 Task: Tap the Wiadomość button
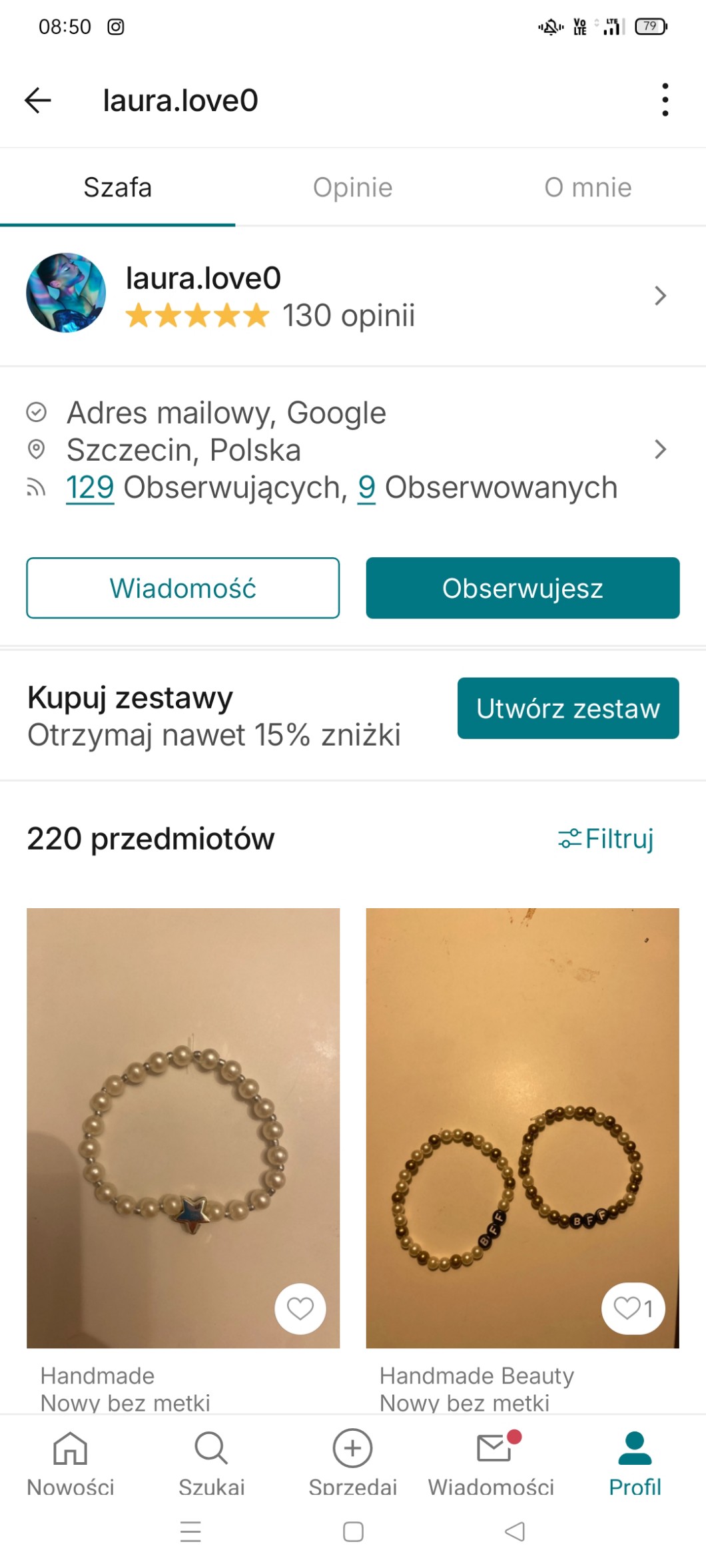pos(182,588)
